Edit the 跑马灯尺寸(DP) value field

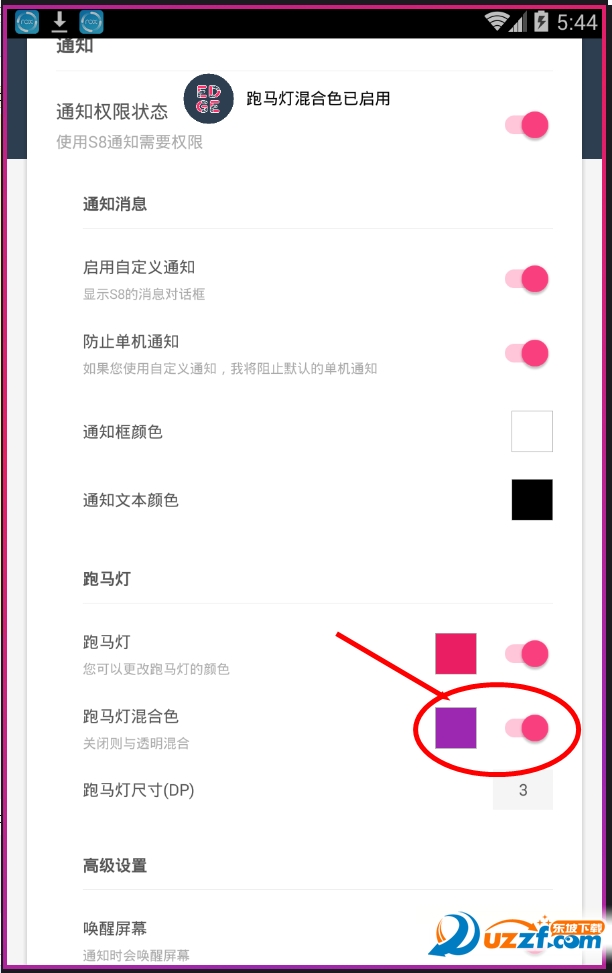(x=523, y=791)
